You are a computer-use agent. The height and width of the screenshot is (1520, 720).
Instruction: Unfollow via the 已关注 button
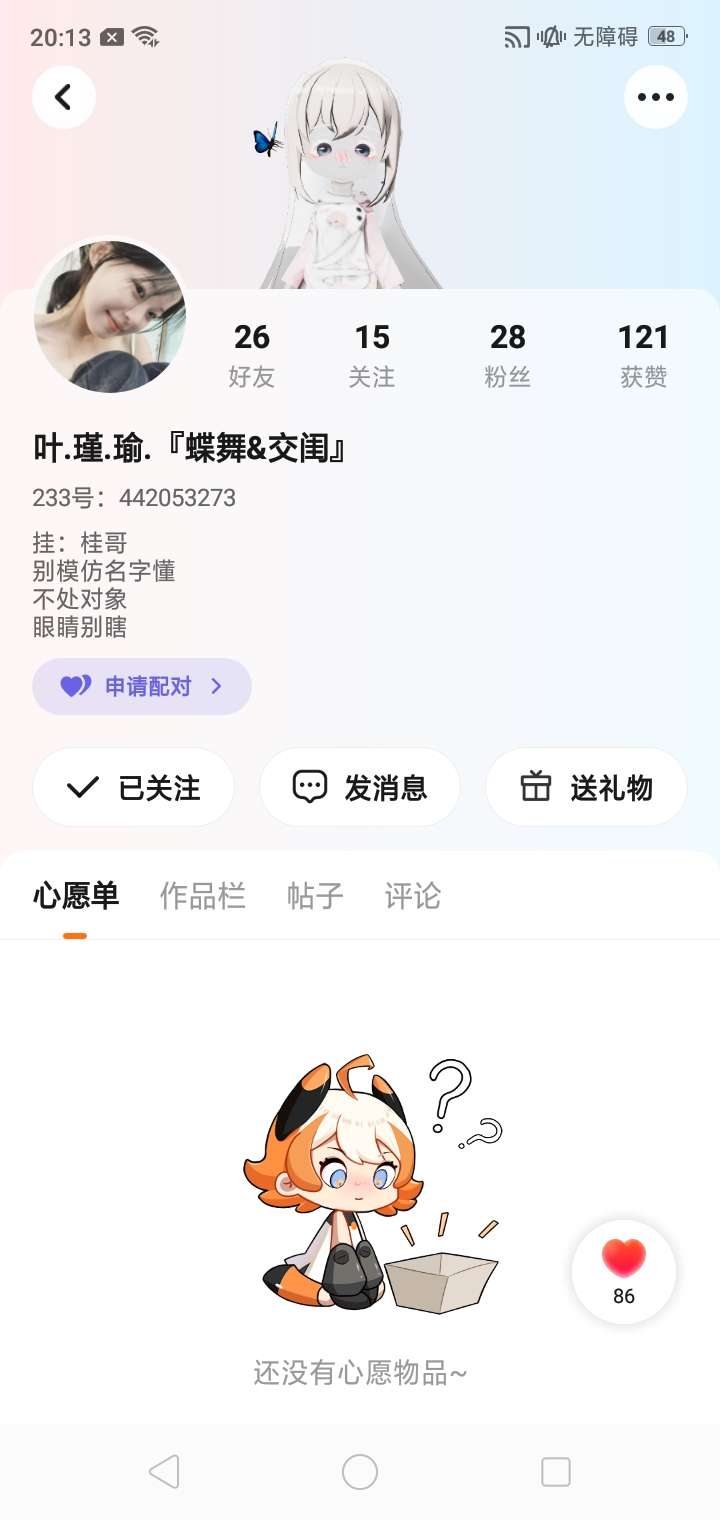134,788
